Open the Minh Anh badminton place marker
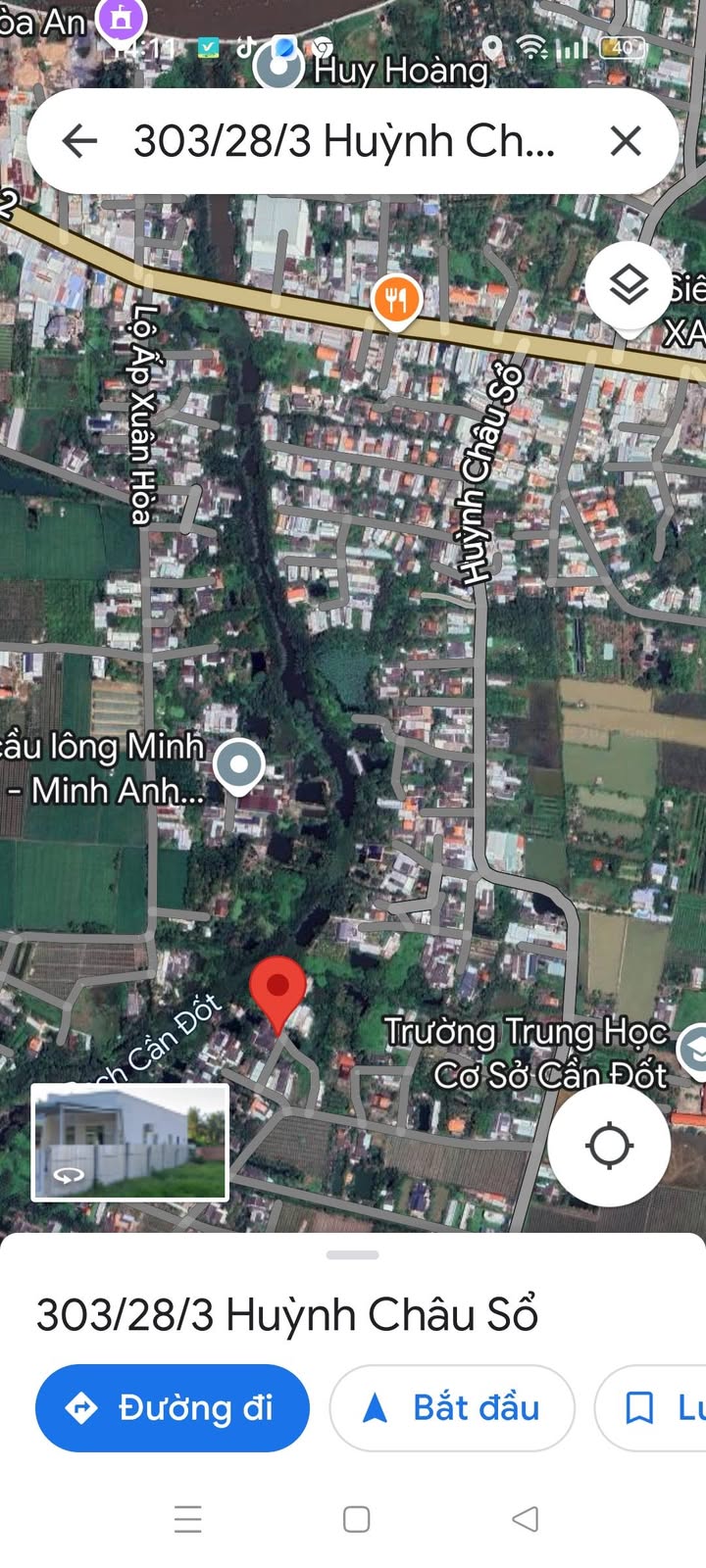Screen dimensions: 706x1568 coord(238,764)
